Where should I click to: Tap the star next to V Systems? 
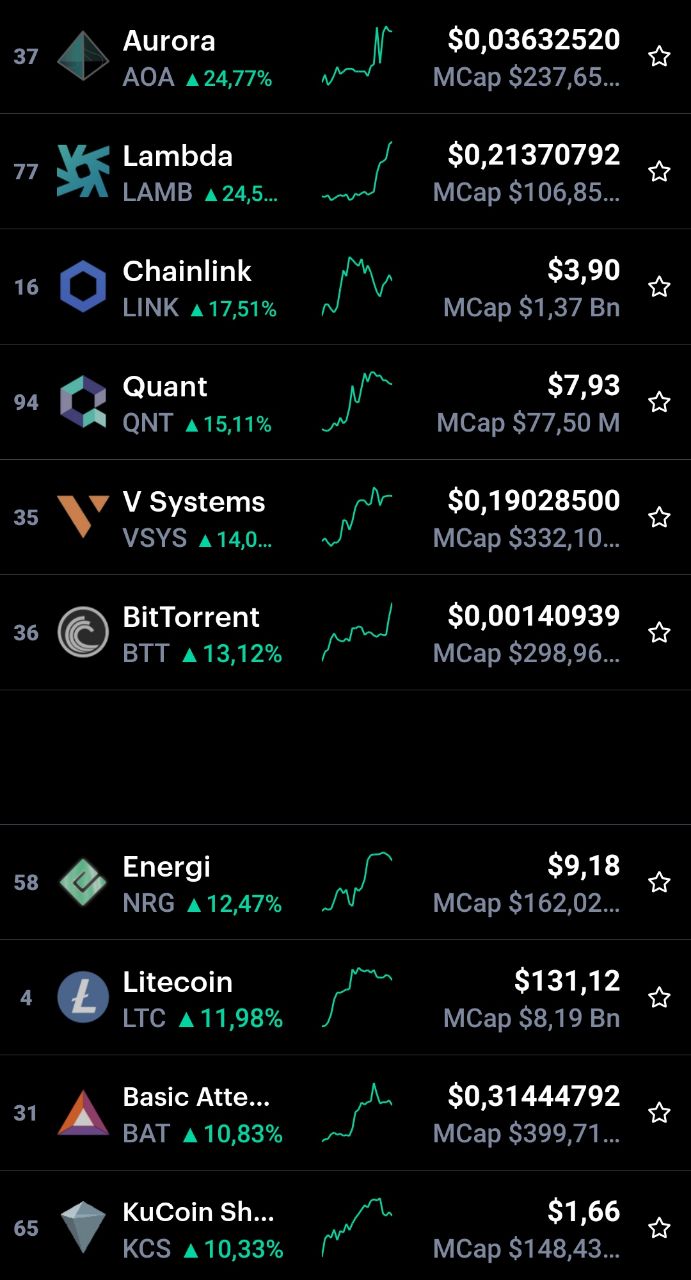pyautogui.click(x=659, y=517)
